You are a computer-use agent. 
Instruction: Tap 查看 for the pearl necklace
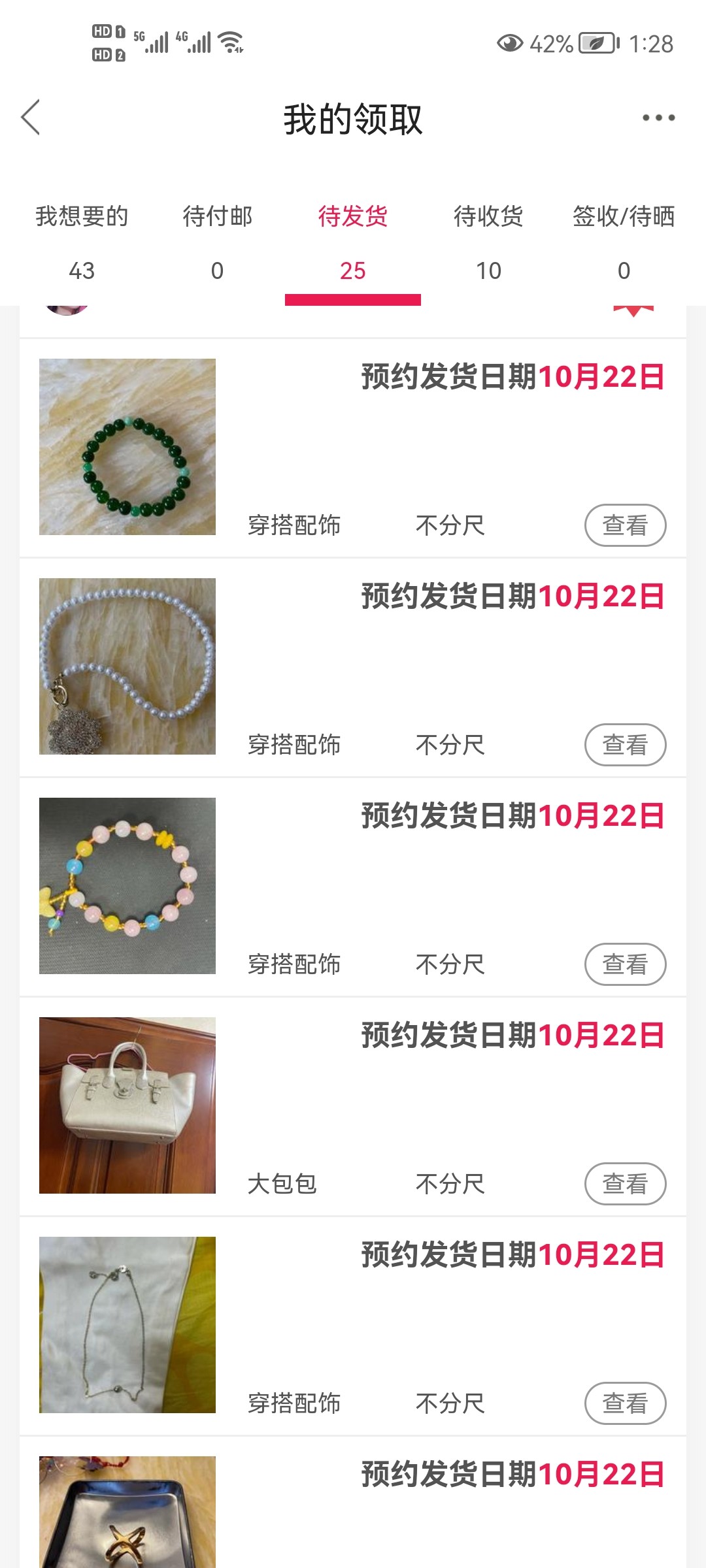point(625,745)
